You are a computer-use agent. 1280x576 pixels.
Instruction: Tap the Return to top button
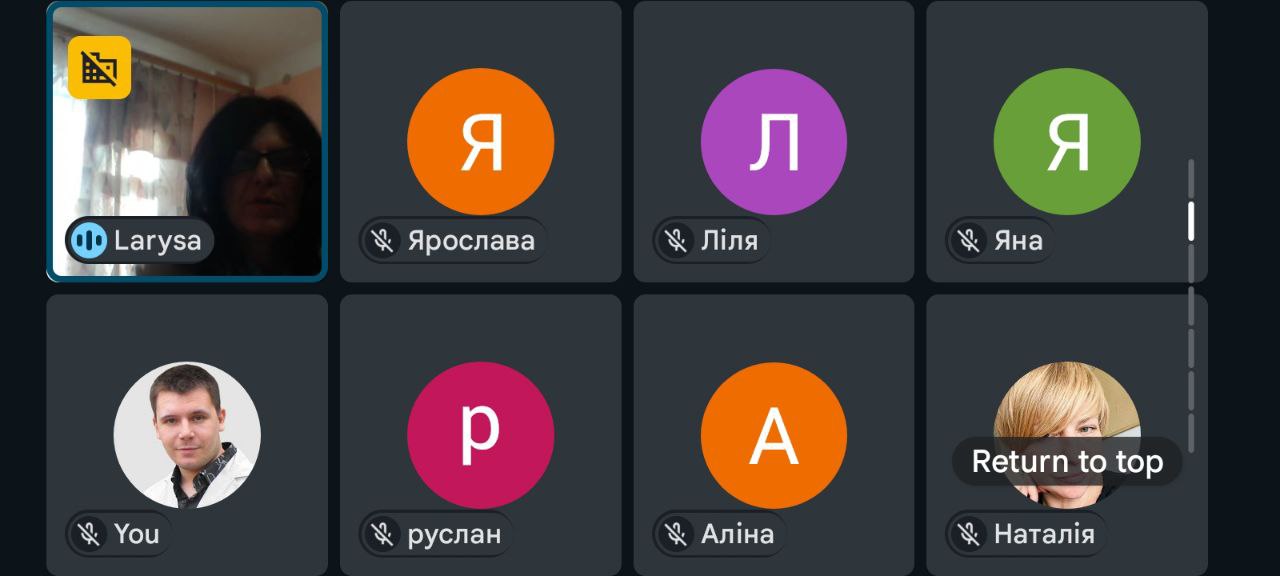[1067, 462]
